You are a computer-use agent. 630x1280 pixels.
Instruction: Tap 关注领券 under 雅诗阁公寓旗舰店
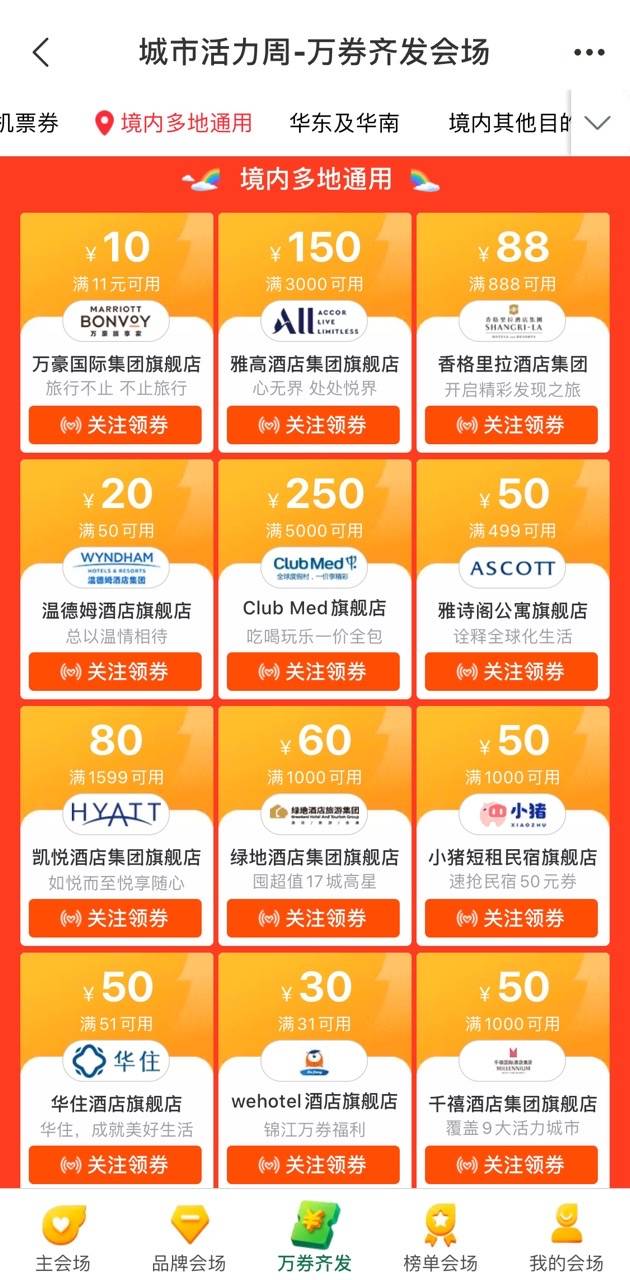coord(511,671)
